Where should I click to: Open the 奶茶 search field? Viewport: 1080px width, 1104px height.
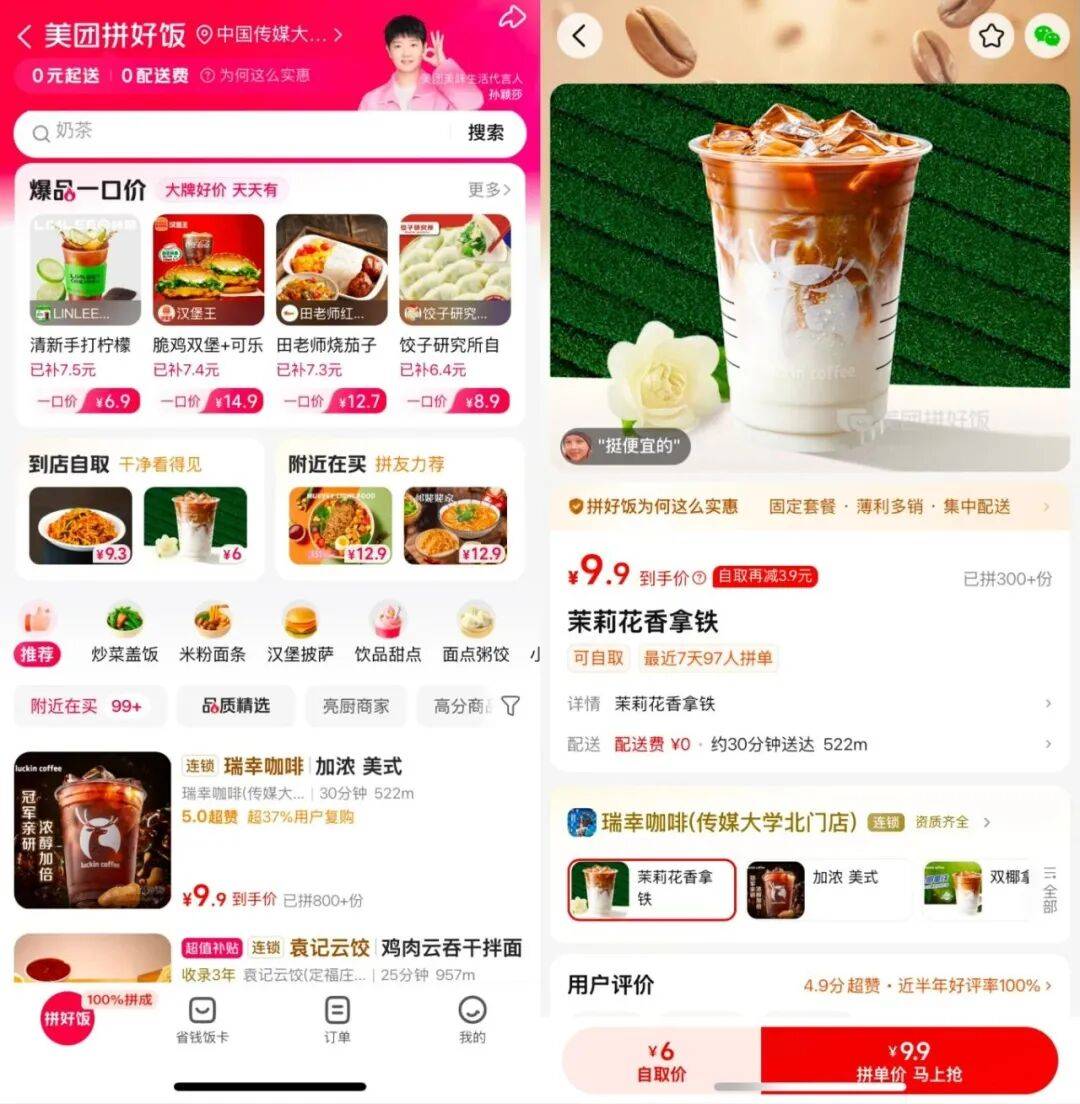(240, 132)
